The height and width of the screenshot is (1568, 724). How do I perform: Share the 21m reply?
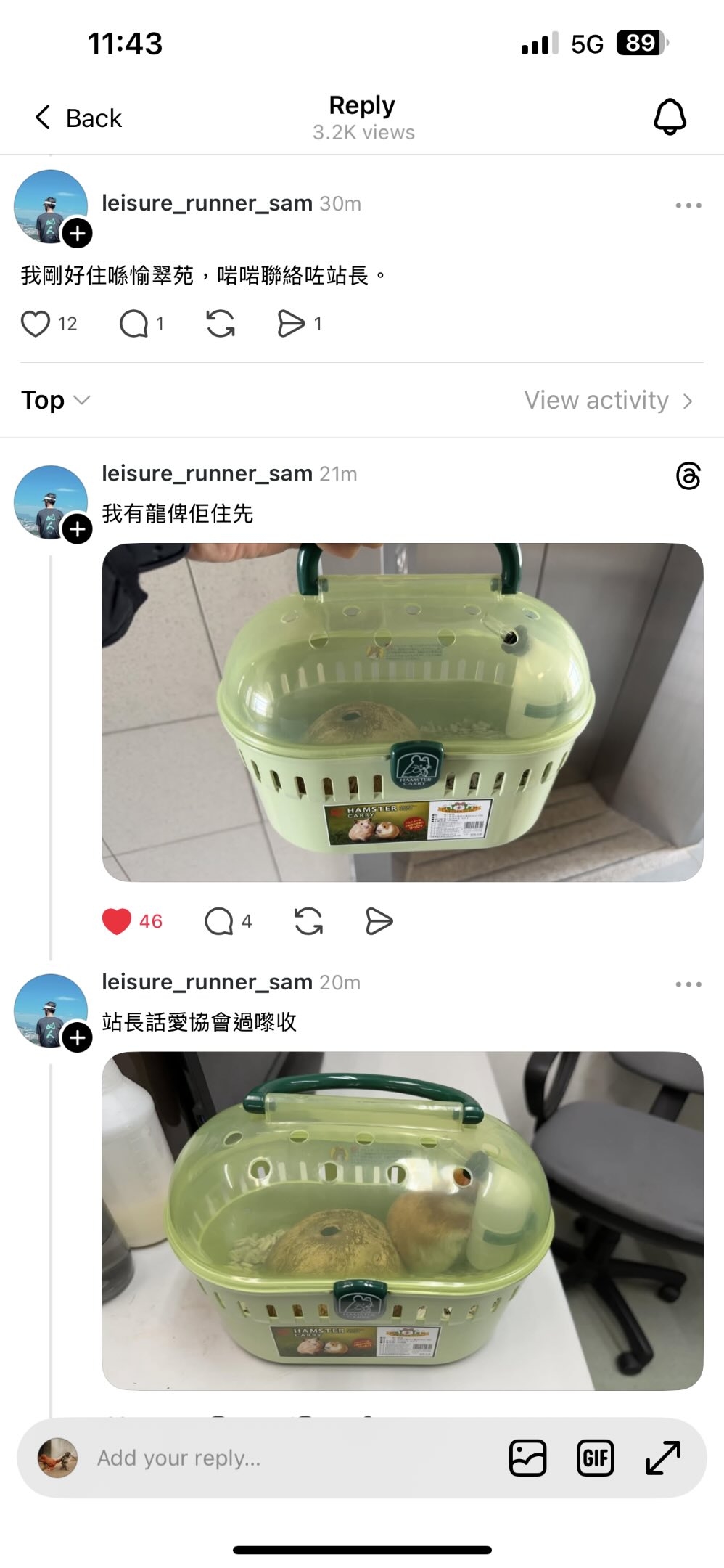379,921
